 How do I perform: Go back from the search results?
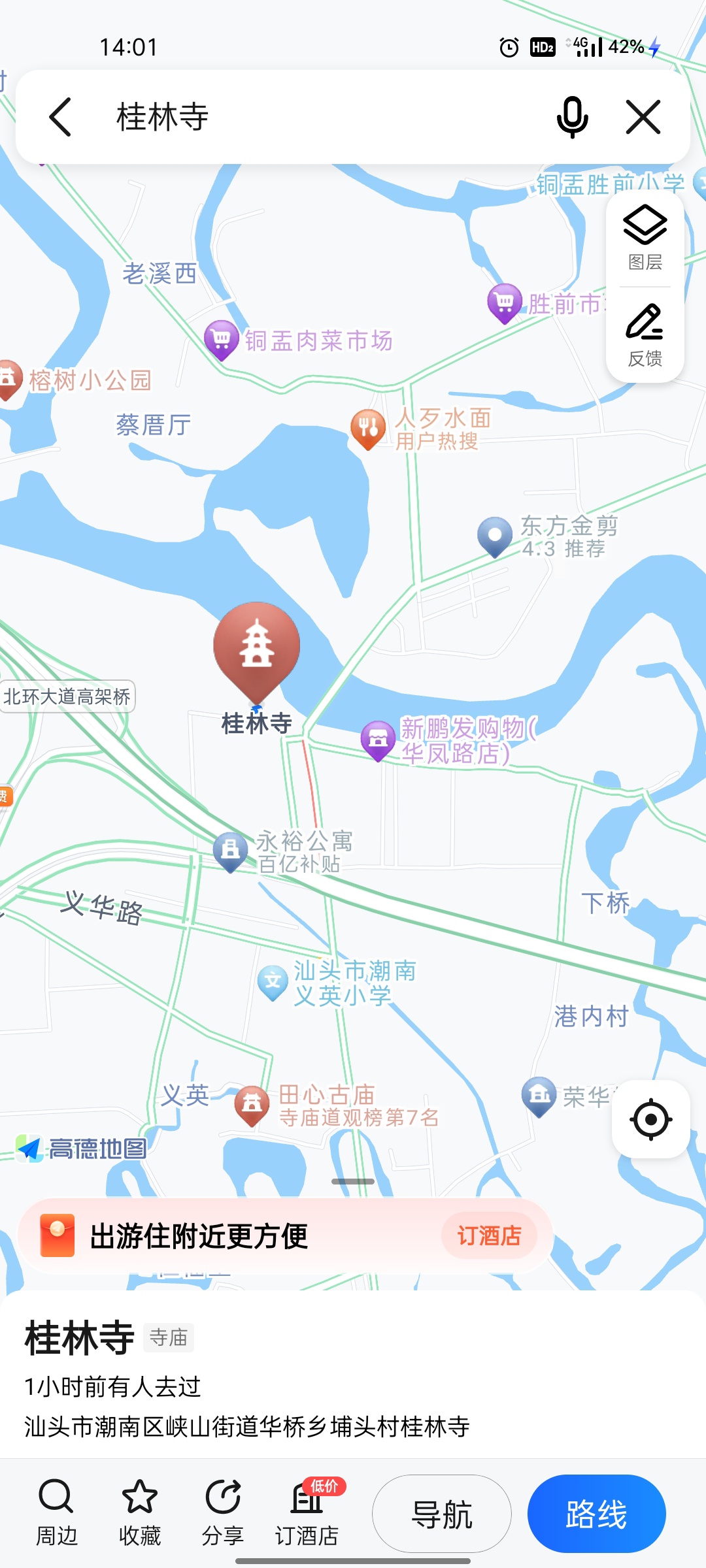tap(60, 118)
